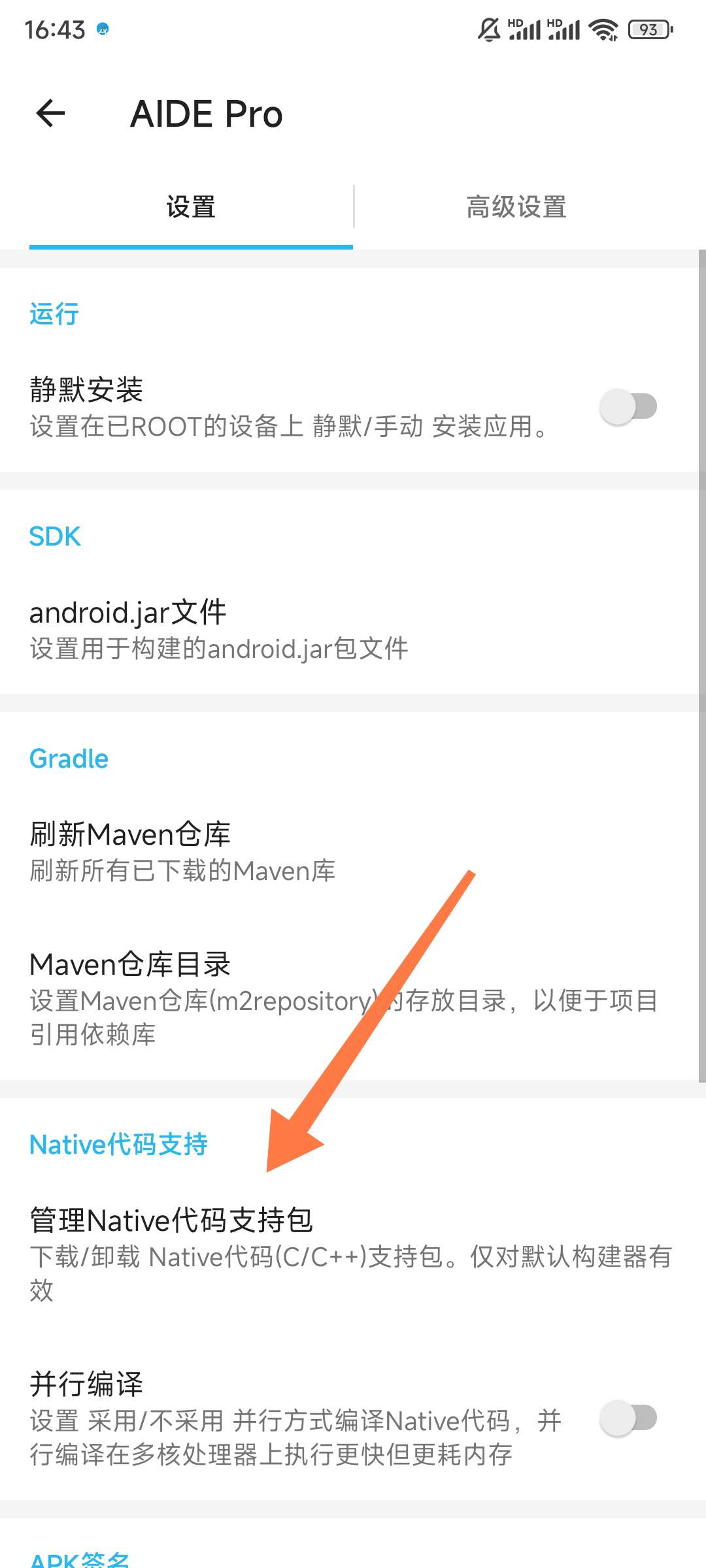Enable the 并行编译 switch
Viewport: 706px width, 1568px height.
(x=628, y=1418)
